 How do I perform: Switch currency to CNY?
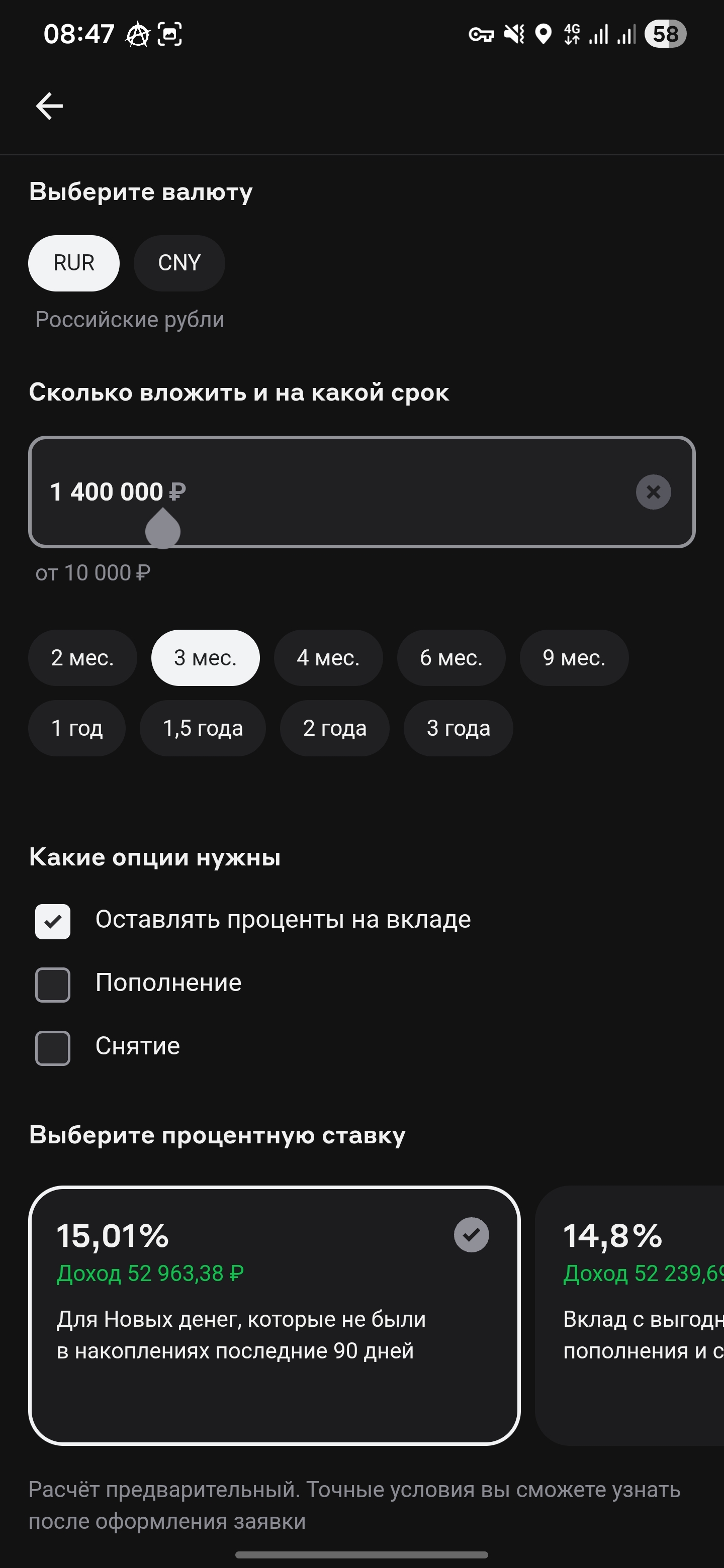click(179, 263)
